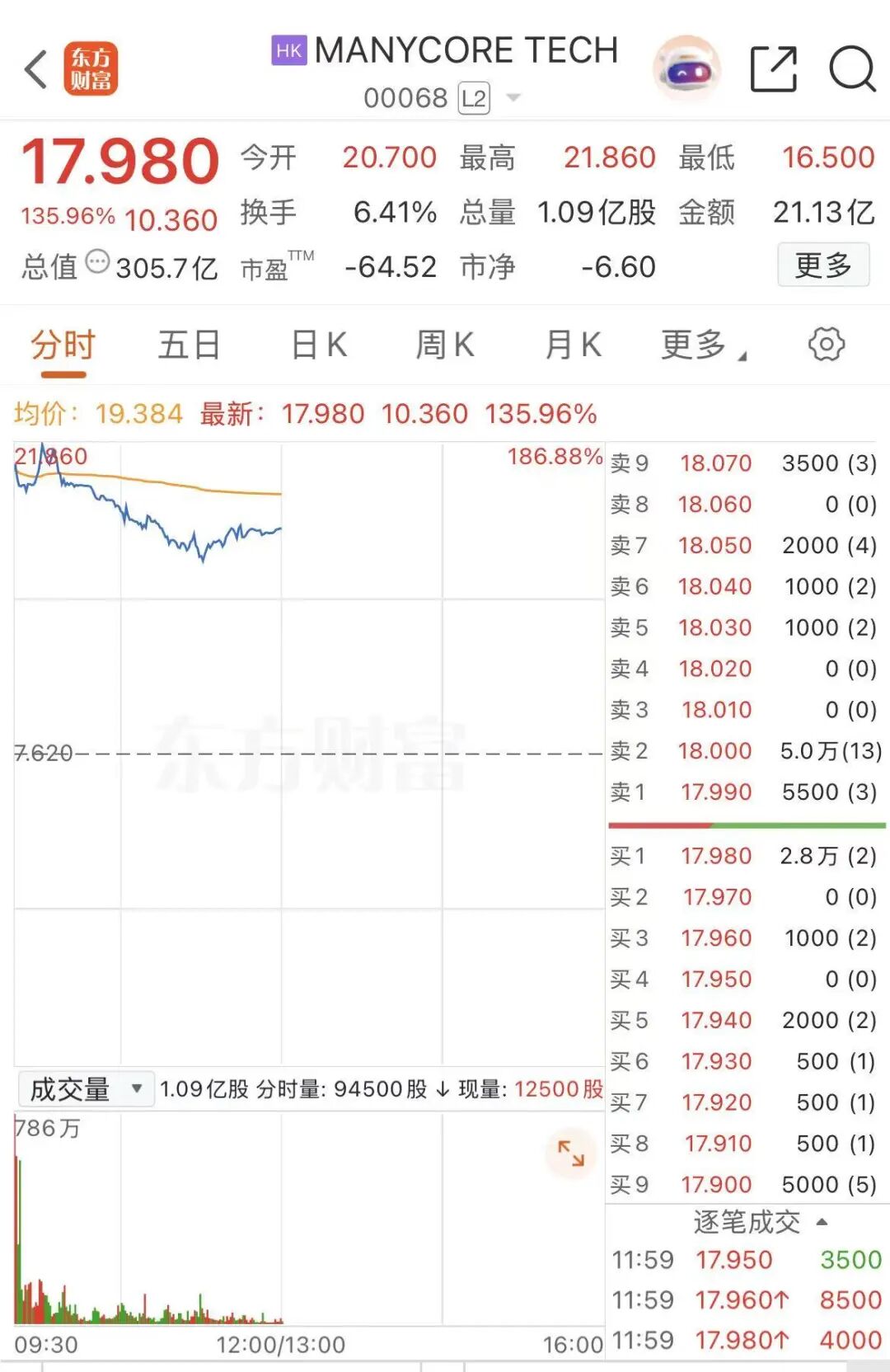The image size is (890, 1372).
Task: Switch to the 五日 chart tab
Action: point(189,345)
